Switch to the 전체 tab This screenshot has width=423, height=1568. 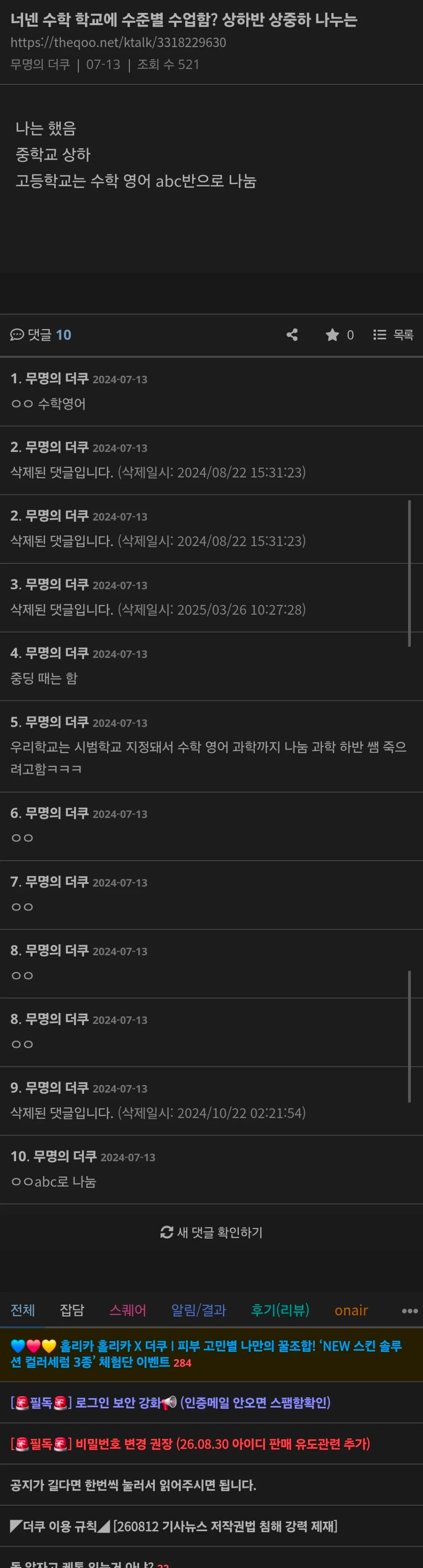23,1310
